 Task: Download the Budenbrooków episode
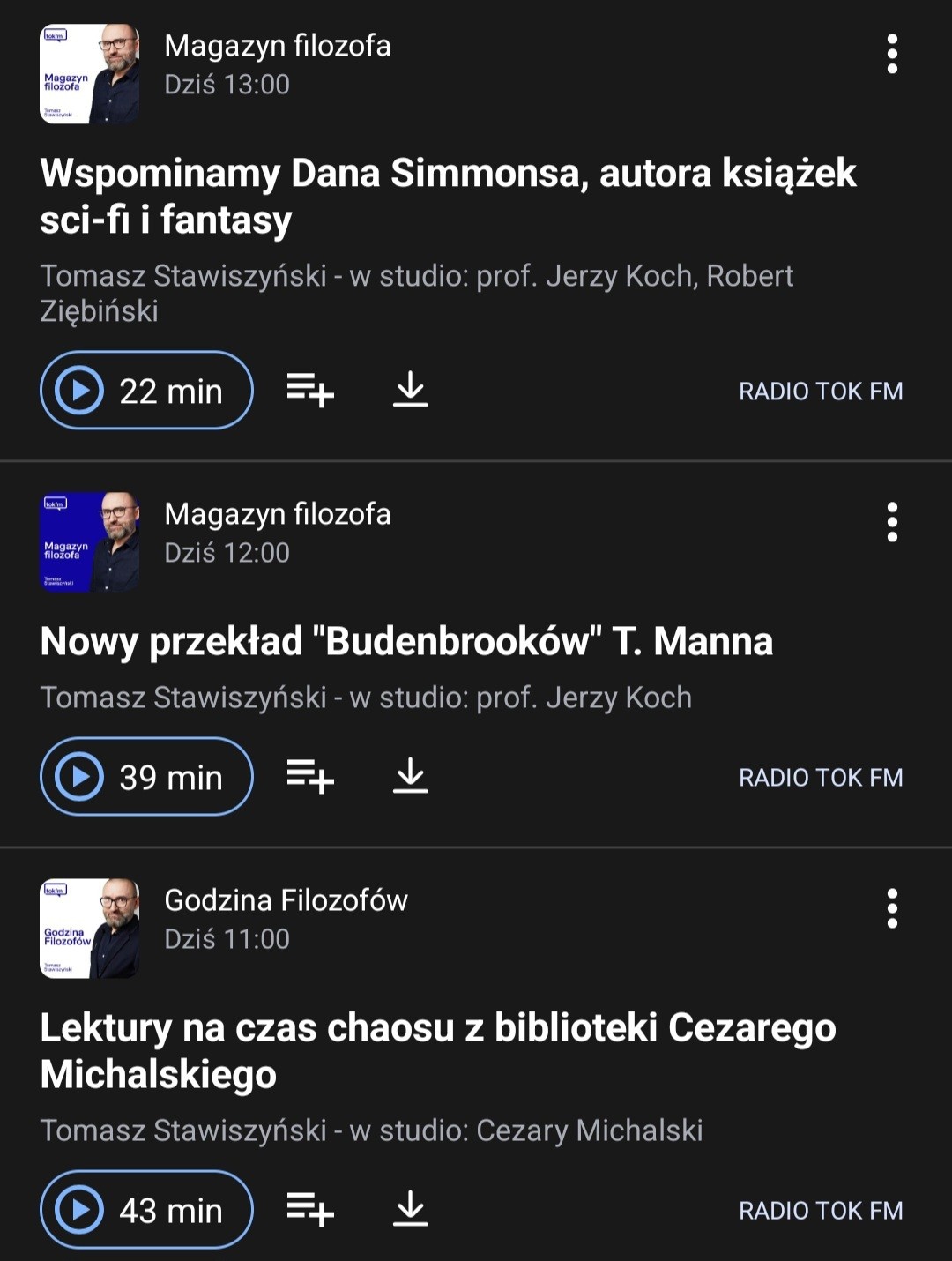click(x=410, y=776)
